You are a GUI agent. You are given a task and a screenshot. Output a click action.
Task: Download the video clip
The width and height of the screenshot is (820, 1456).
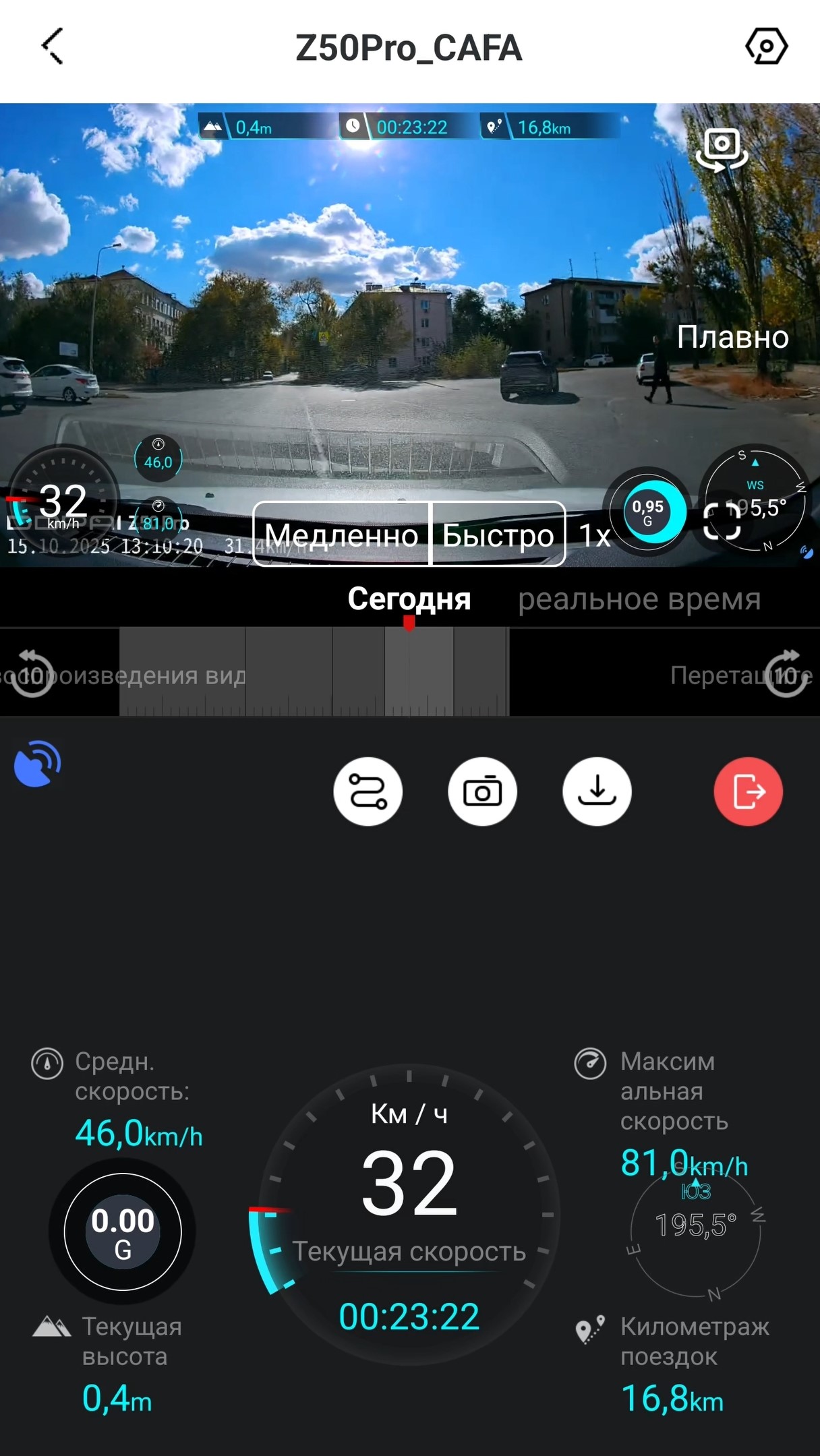pos(597,791)
